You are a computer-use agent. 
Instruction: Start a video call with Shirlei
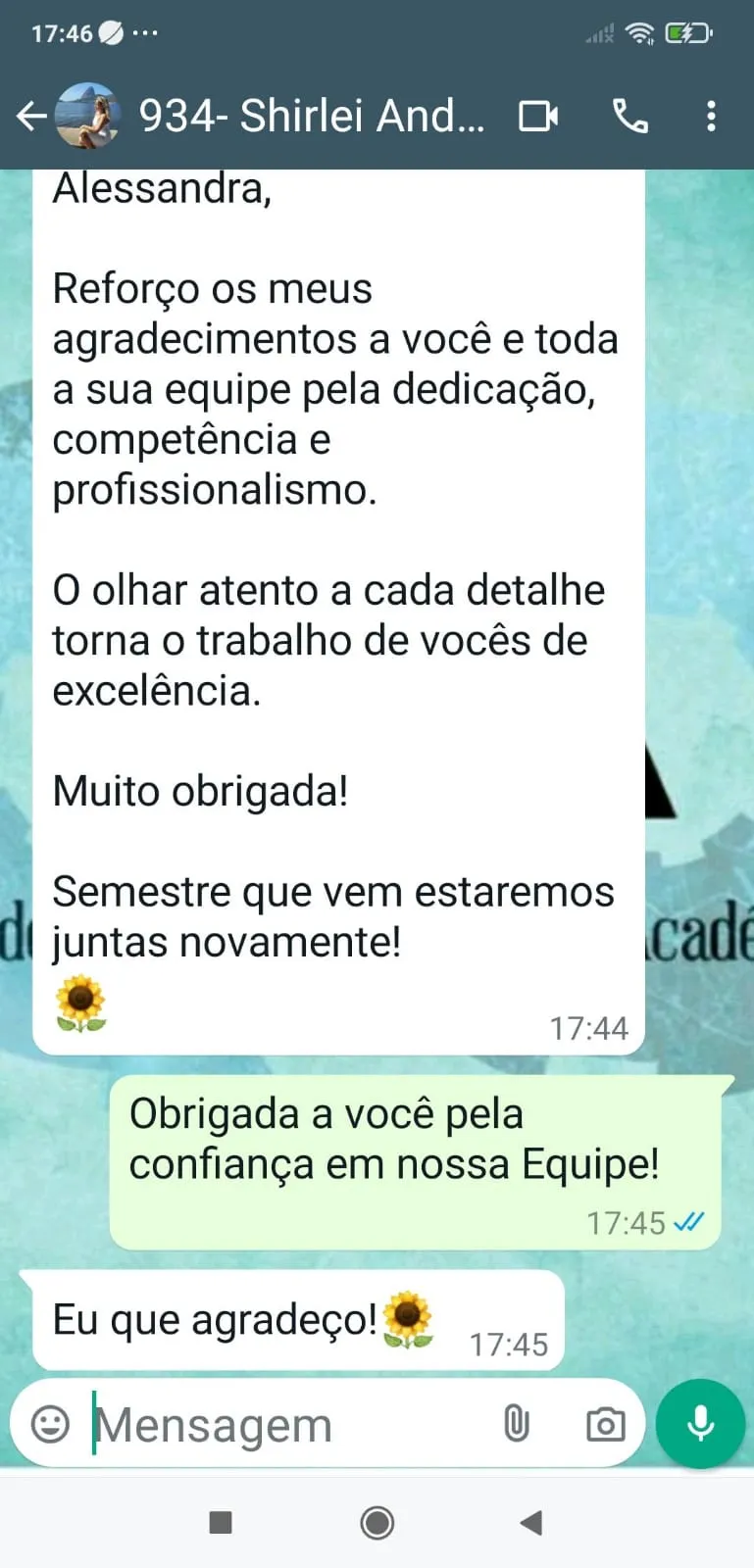537,117
